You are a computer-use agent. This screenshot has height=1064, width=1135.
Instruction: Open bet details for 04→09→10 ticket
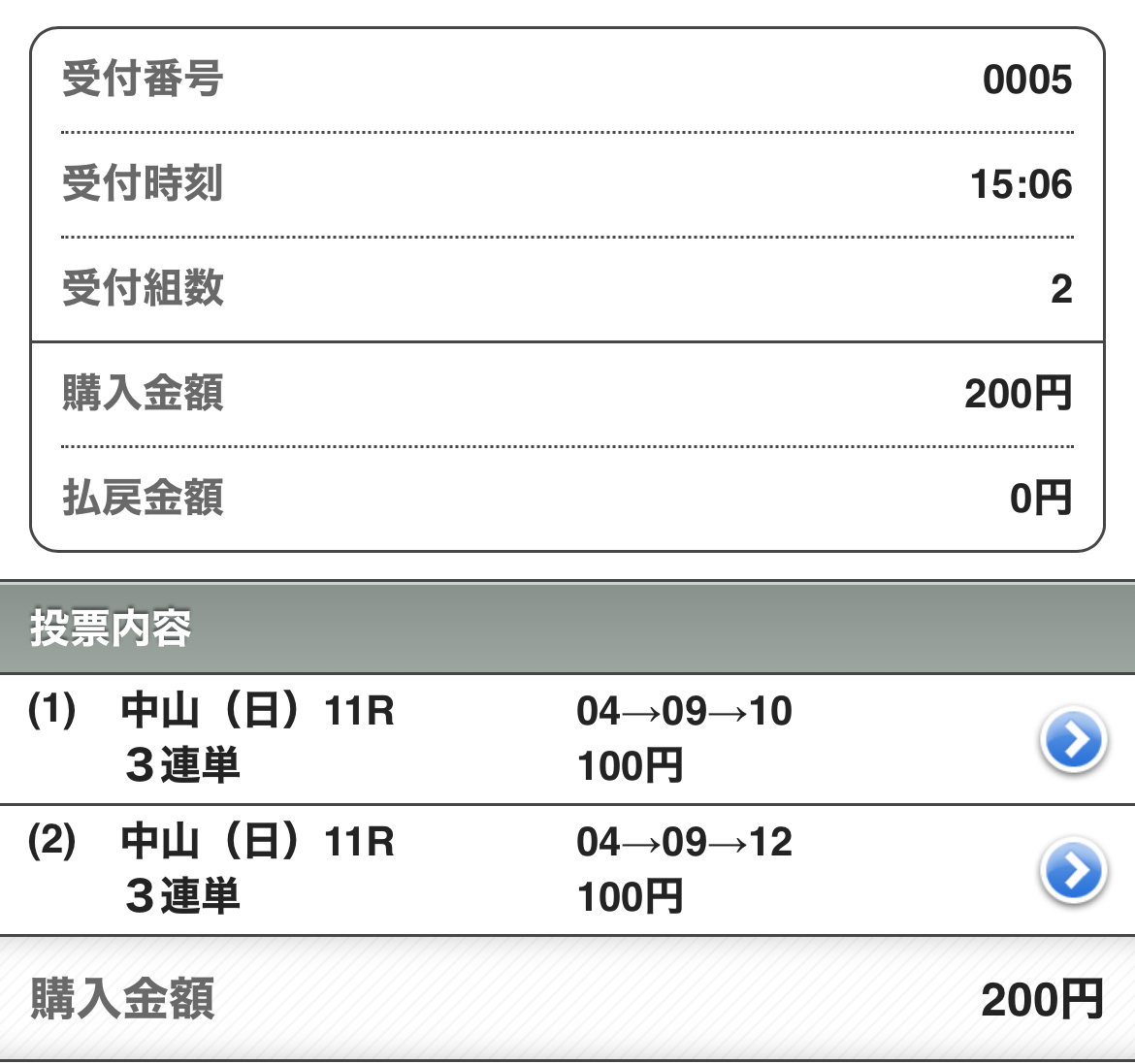pos(1072,740)
